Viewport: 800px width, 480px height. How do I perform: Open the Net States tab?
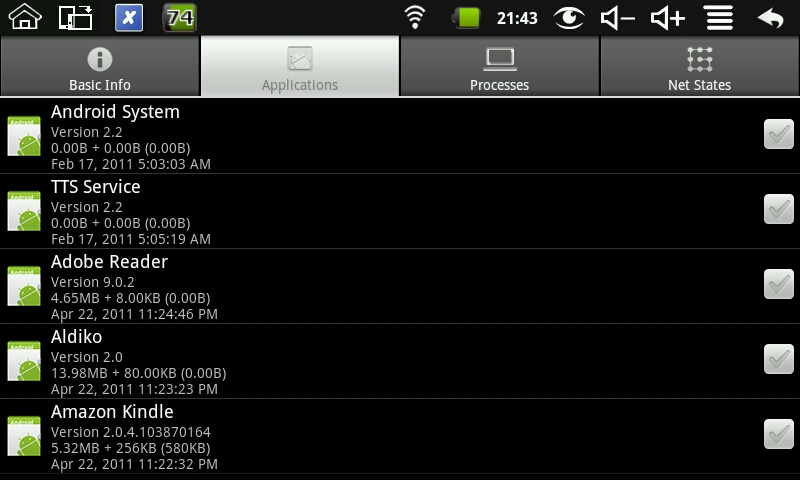pyautogui.click(x=699, y=67)
